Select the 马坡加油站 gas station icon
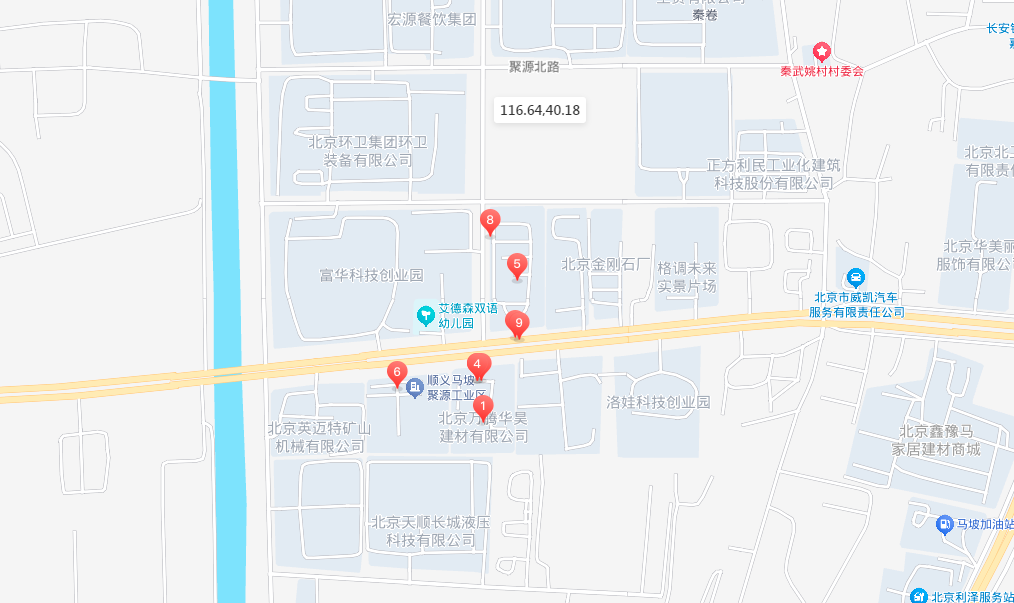This screenshot has height=603, width=1014. 944,523
